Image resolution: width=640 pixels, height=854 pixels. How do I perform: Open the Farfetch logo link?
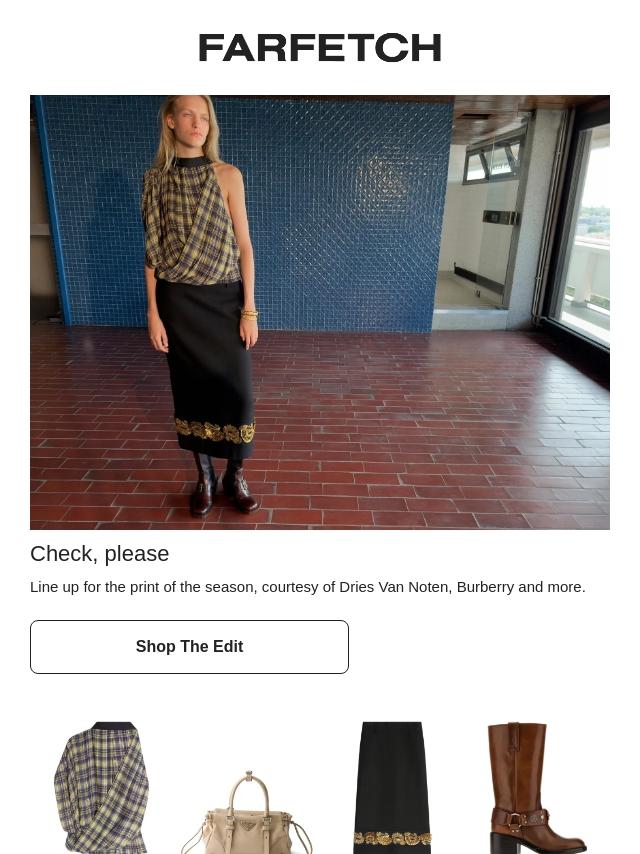pos(320,47)
